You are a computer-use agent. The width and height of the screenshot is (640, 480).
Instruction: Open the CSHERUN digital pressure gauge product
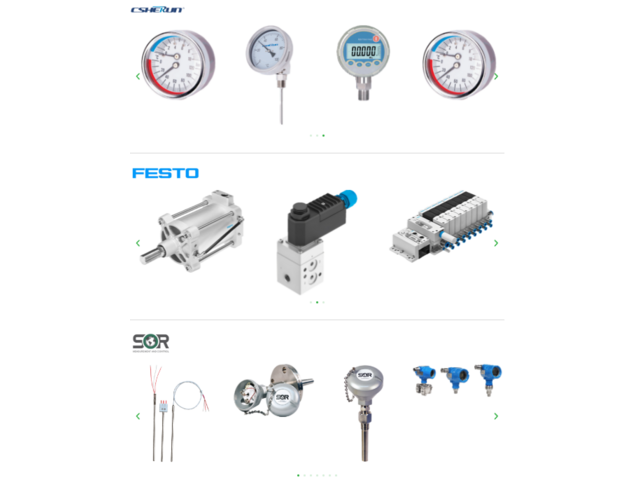[358, 63]
